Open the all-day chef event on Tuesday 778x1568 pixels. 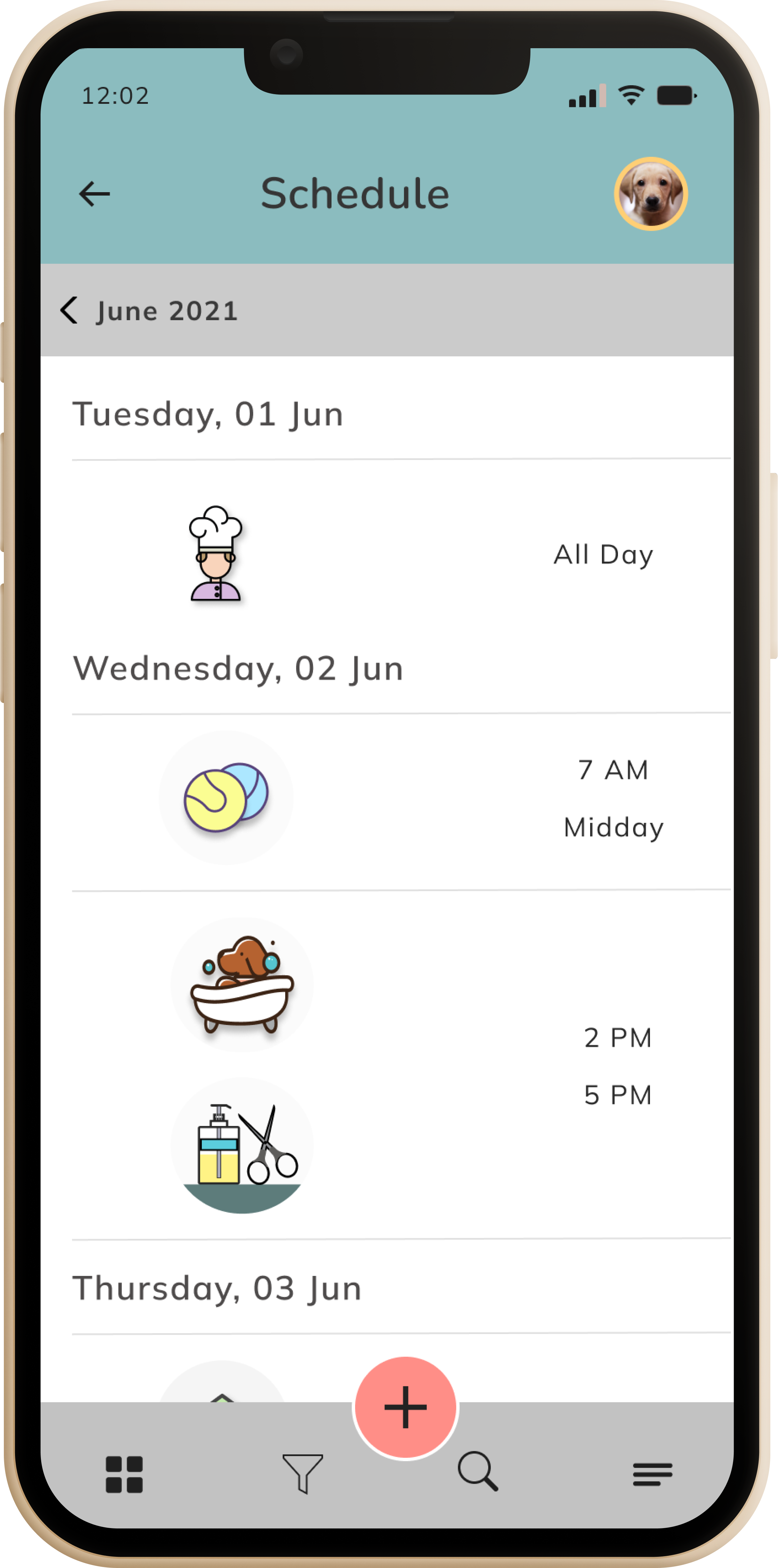pyautogui.click(x=216, y=554)
